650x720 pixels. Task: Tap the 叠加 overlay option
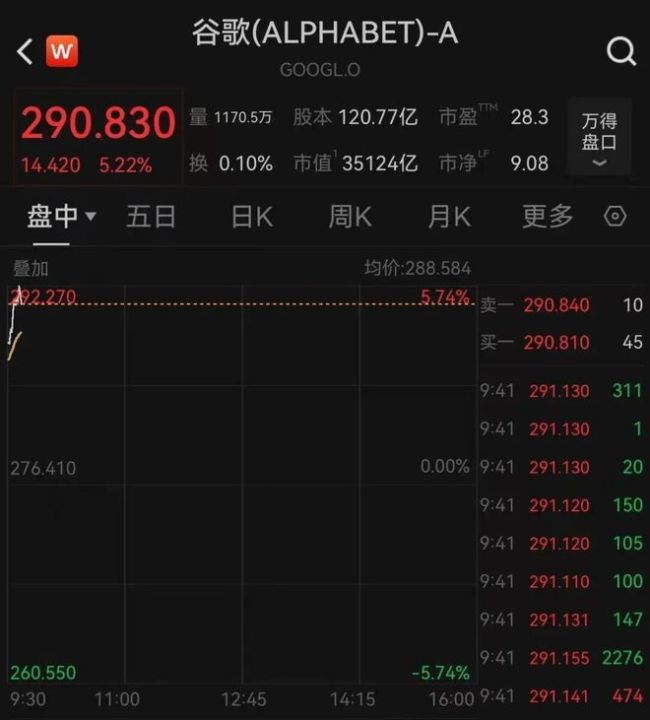(30, 268)
